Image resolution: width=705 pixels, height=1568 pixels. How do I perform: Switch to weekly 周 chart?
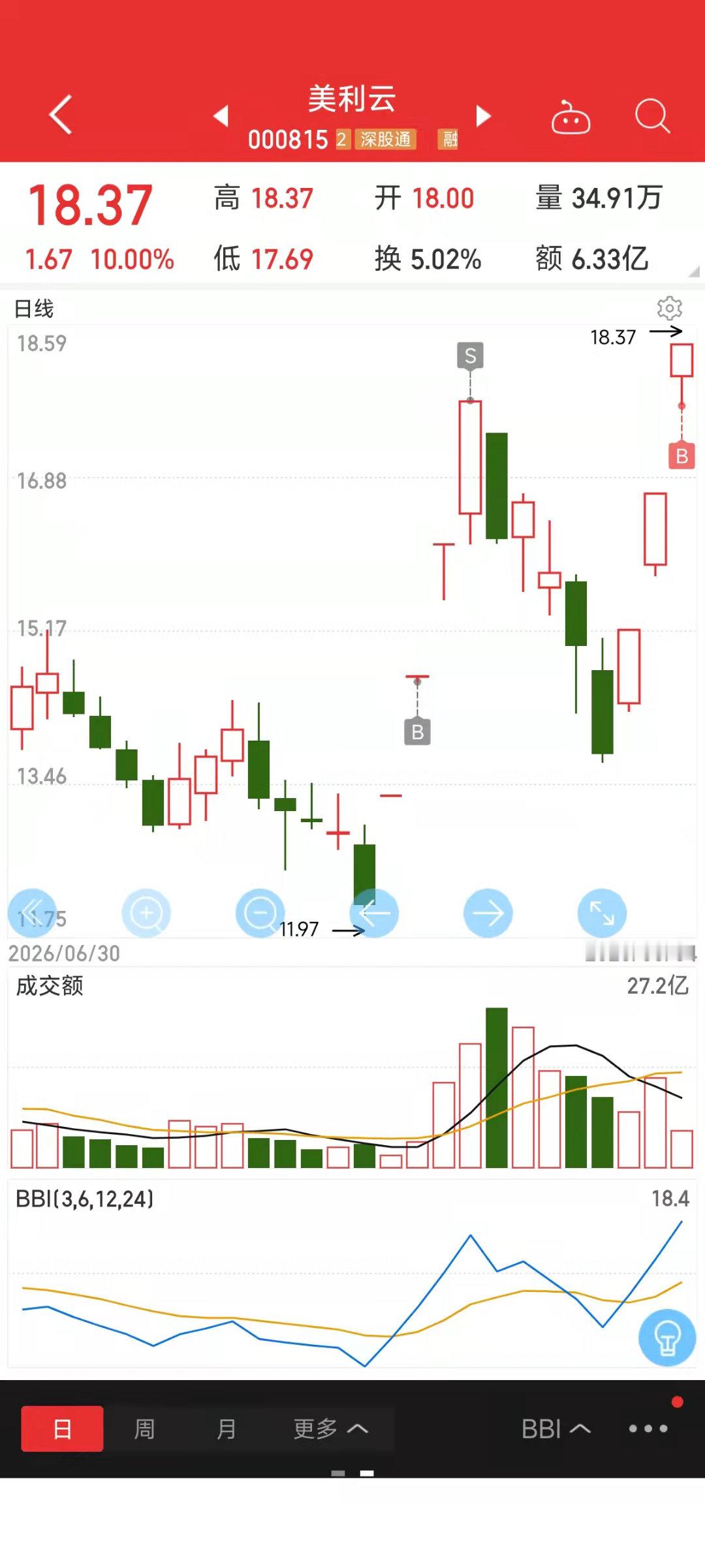(x=144, y=1428)
